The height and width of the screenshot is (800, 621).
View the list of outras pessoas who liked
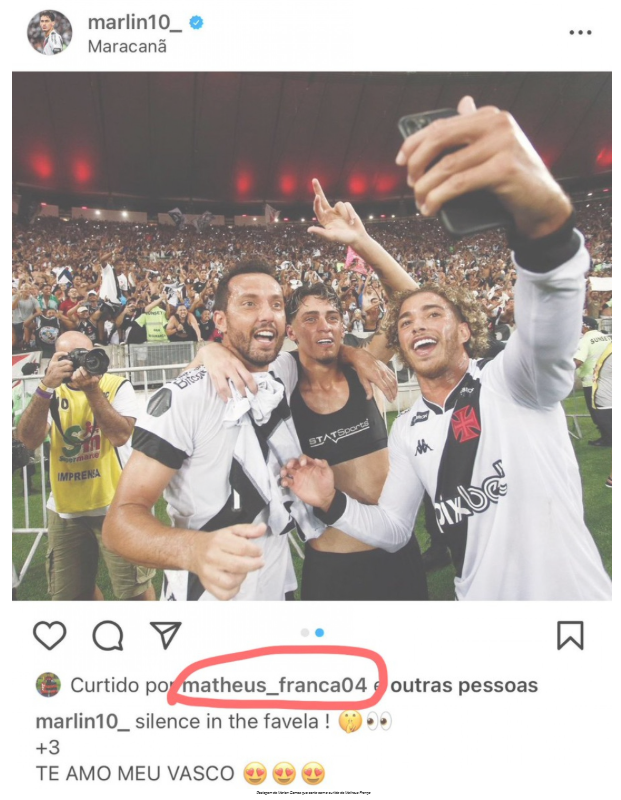pyautogui.click(x=464, y=686)
